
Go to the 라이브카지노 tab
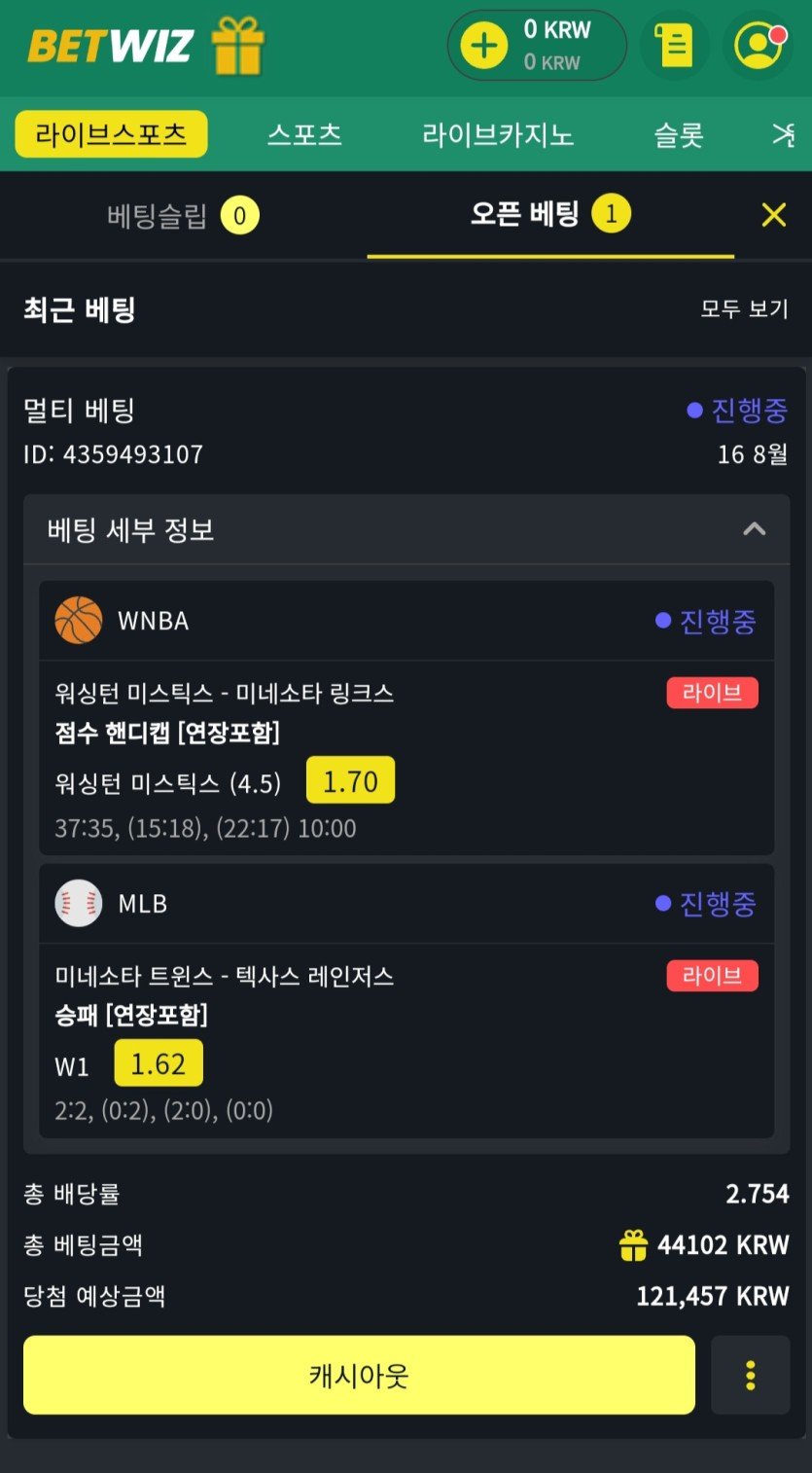point(498,134)
